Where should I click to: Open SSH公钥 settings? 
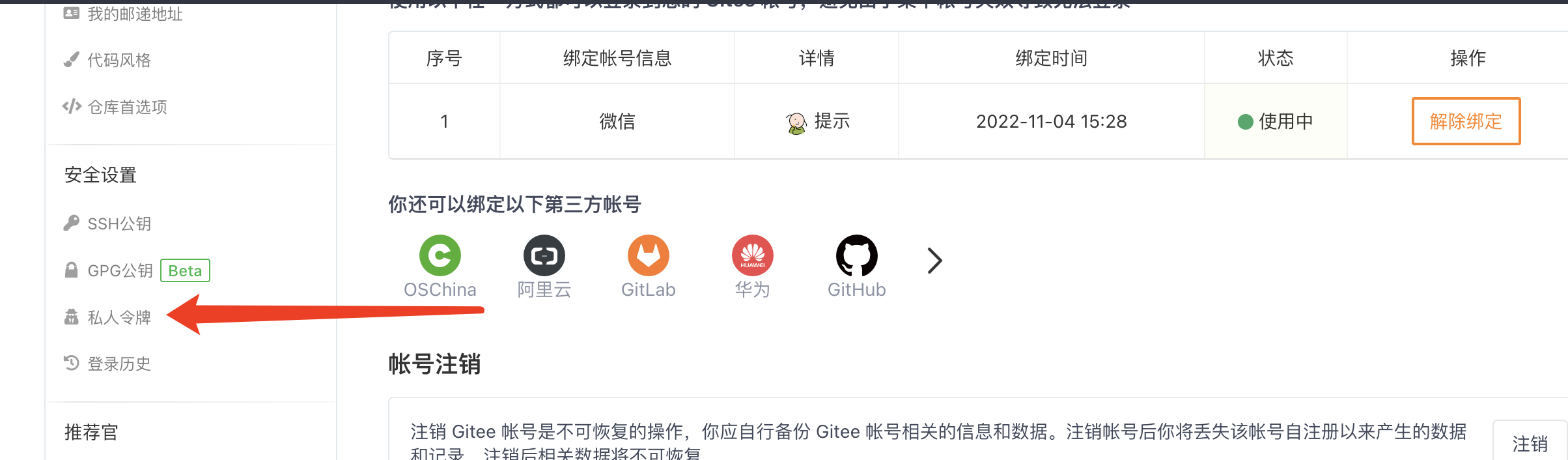point(119,223)
